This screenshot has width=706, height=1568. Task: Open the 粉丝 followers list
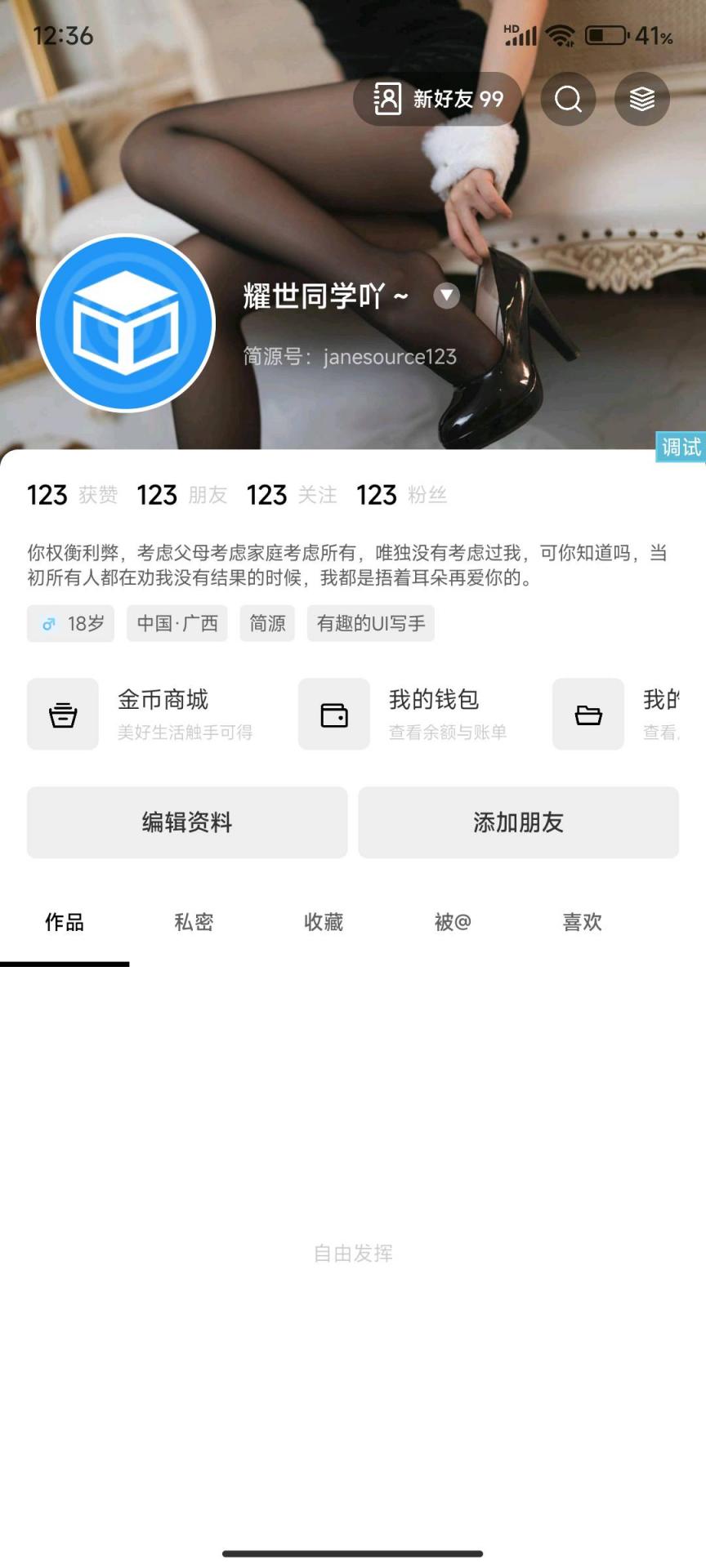pyautogui.click(x=401, y=495)
